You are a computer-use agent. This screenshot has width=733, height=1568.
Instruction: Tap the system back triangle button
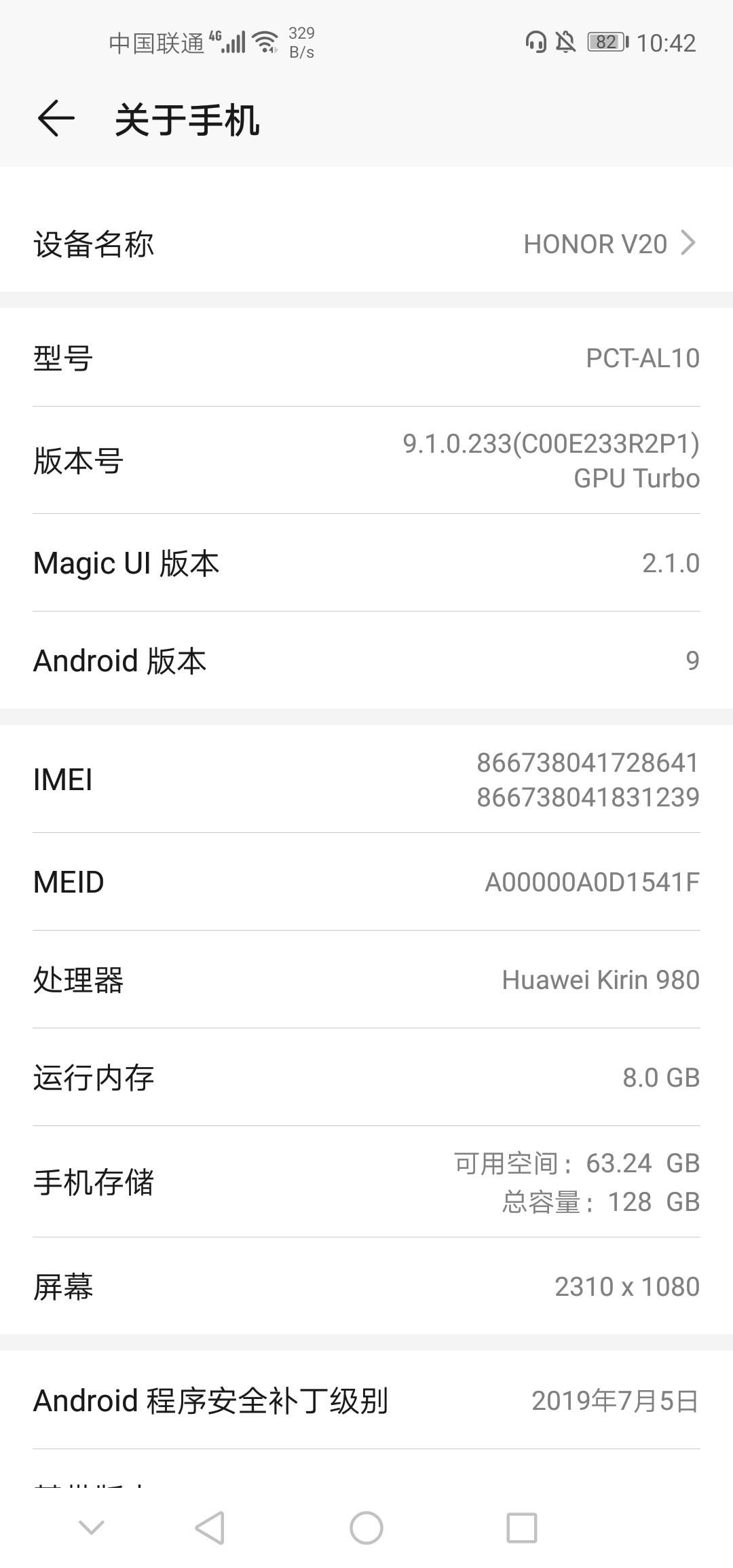click(210, 1527)
